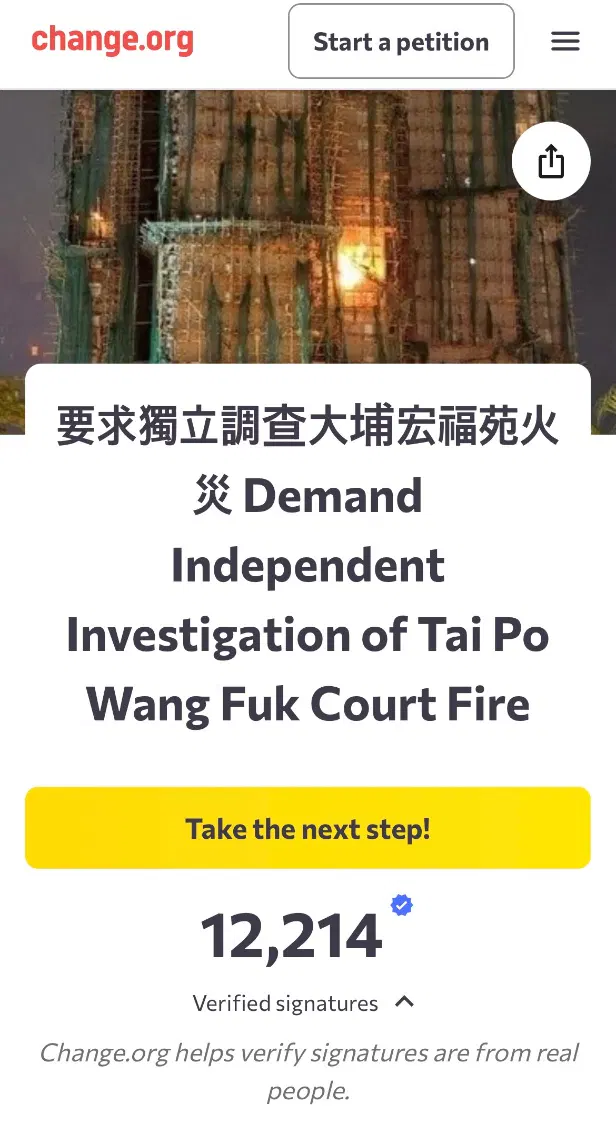This screenshot has height=1124, width=616.
Task: Share this petition
Action: [551, 161]
